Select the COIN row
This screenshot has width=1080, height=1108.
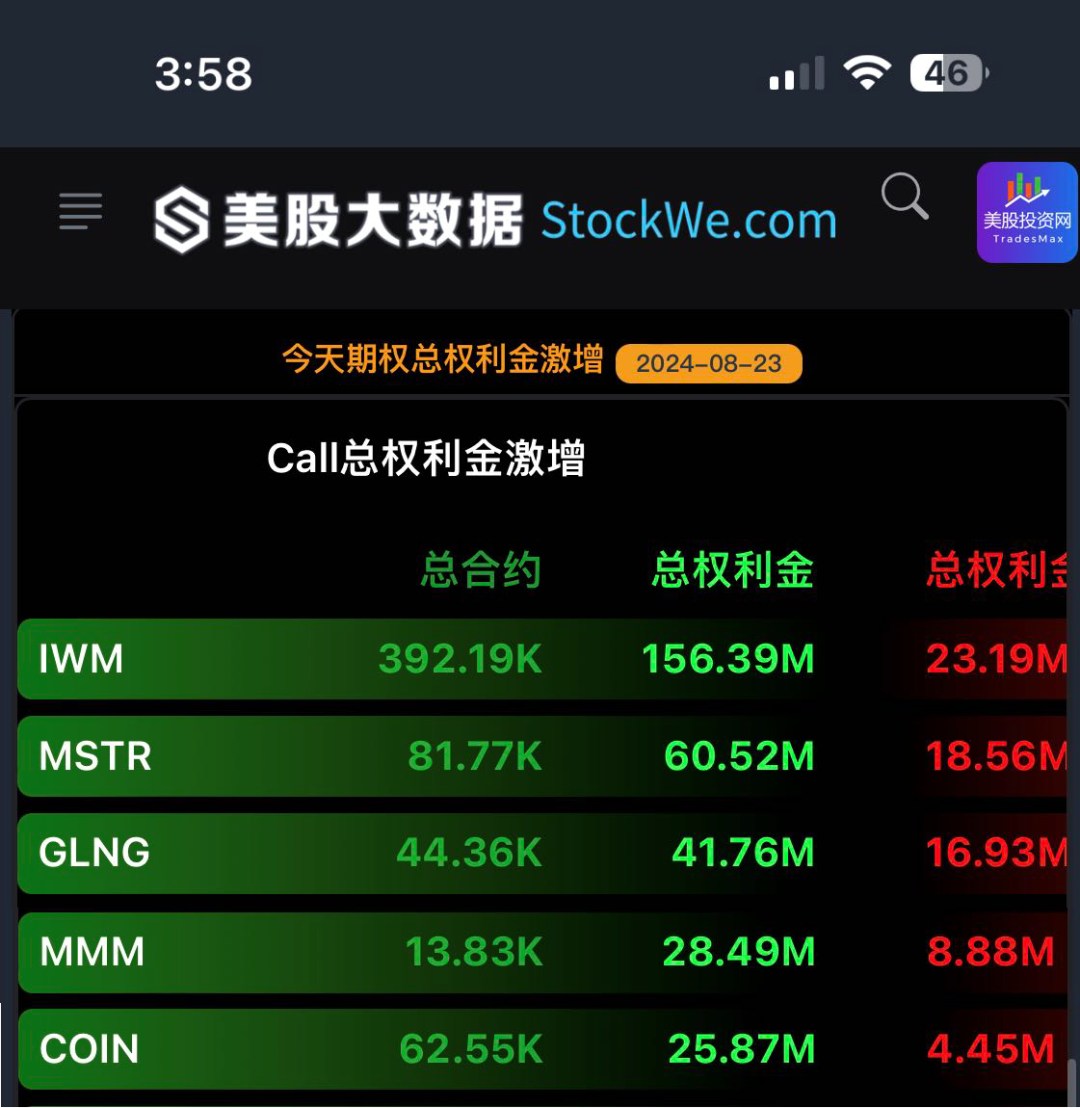(x=542, y=1049)
